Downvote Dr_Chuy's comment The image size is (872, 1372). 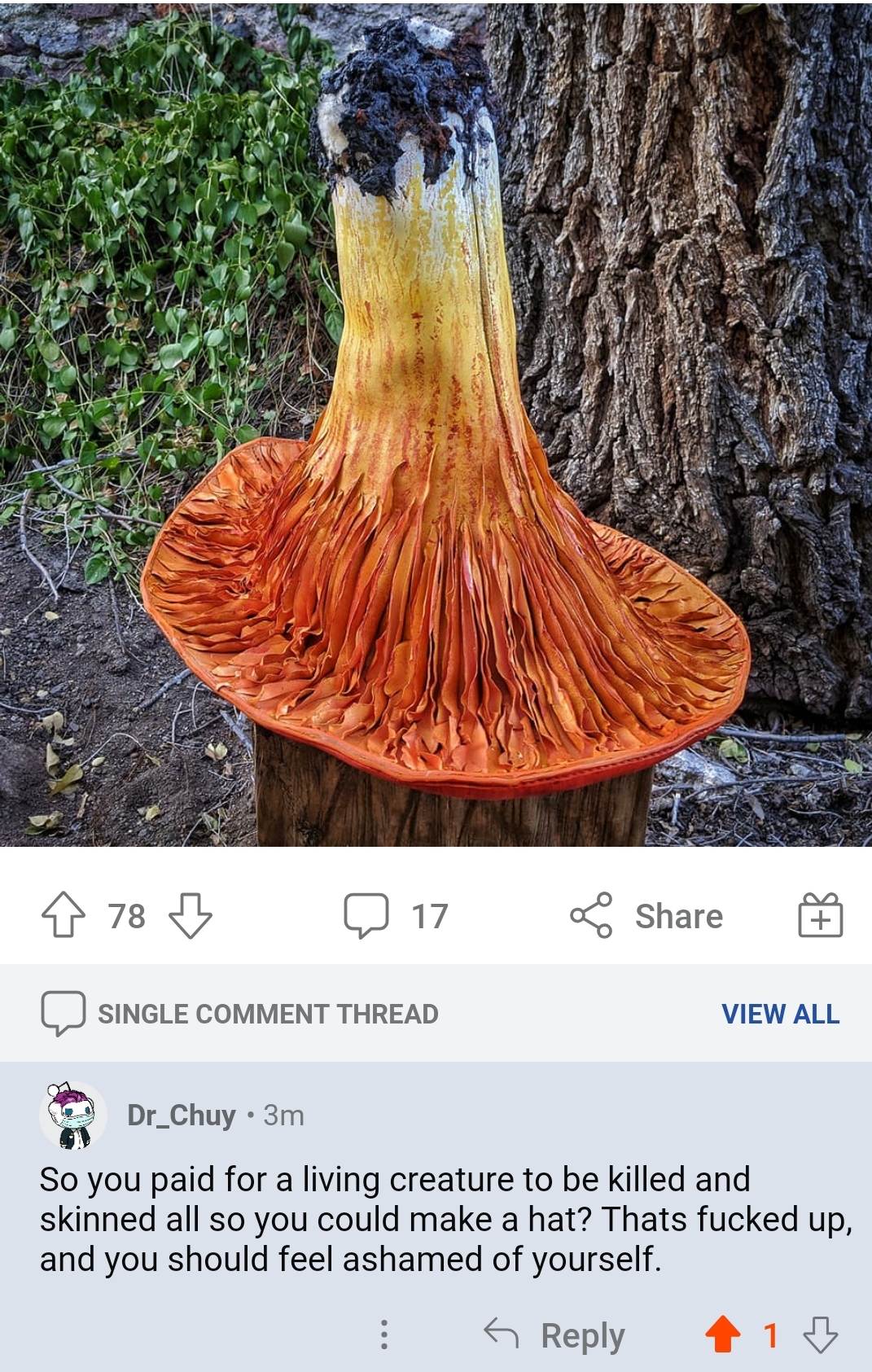coord(820,1335)
